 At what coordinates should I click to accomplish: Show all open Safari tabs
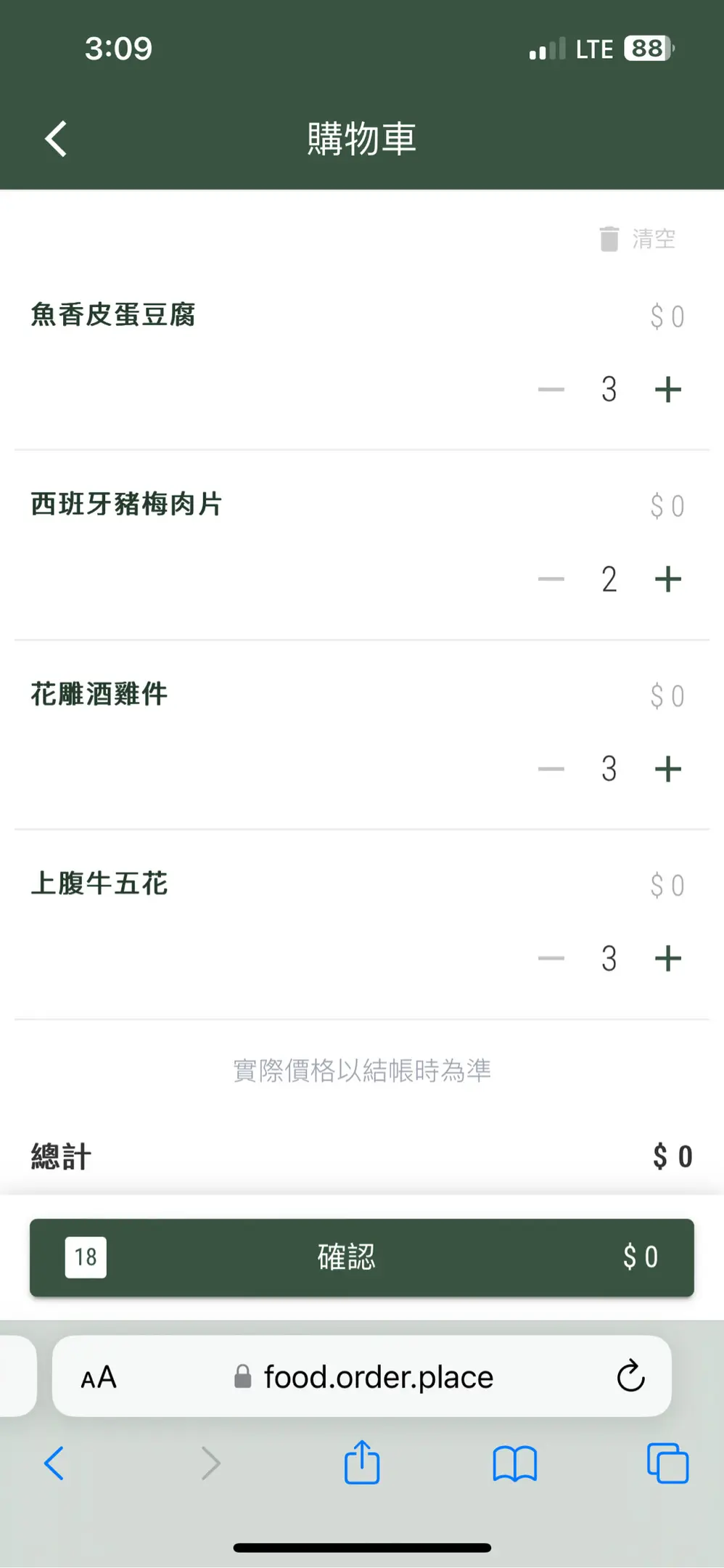click(667, 1463)
